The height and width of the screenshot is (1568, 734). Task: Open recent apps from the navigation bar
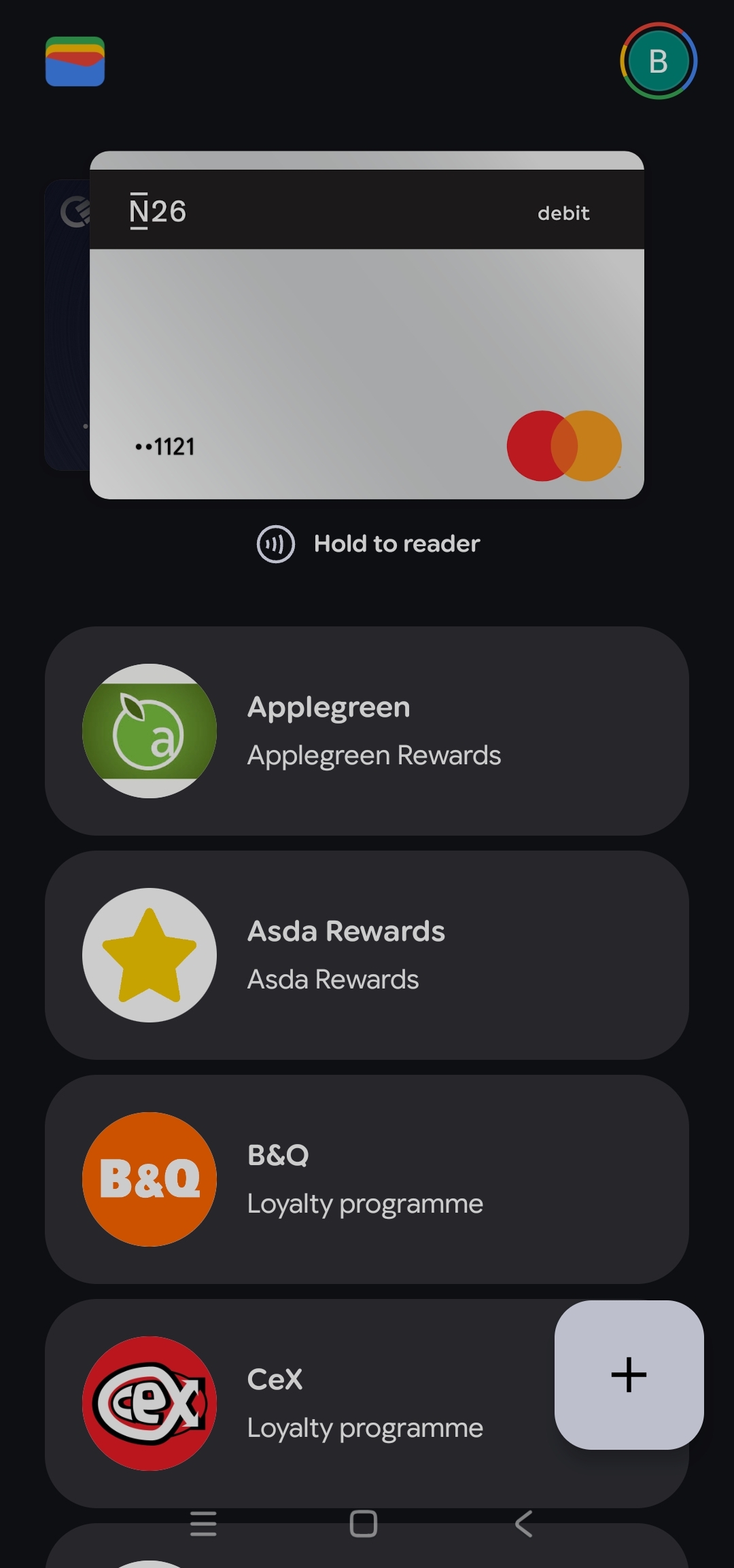[x=203, y=1524]
